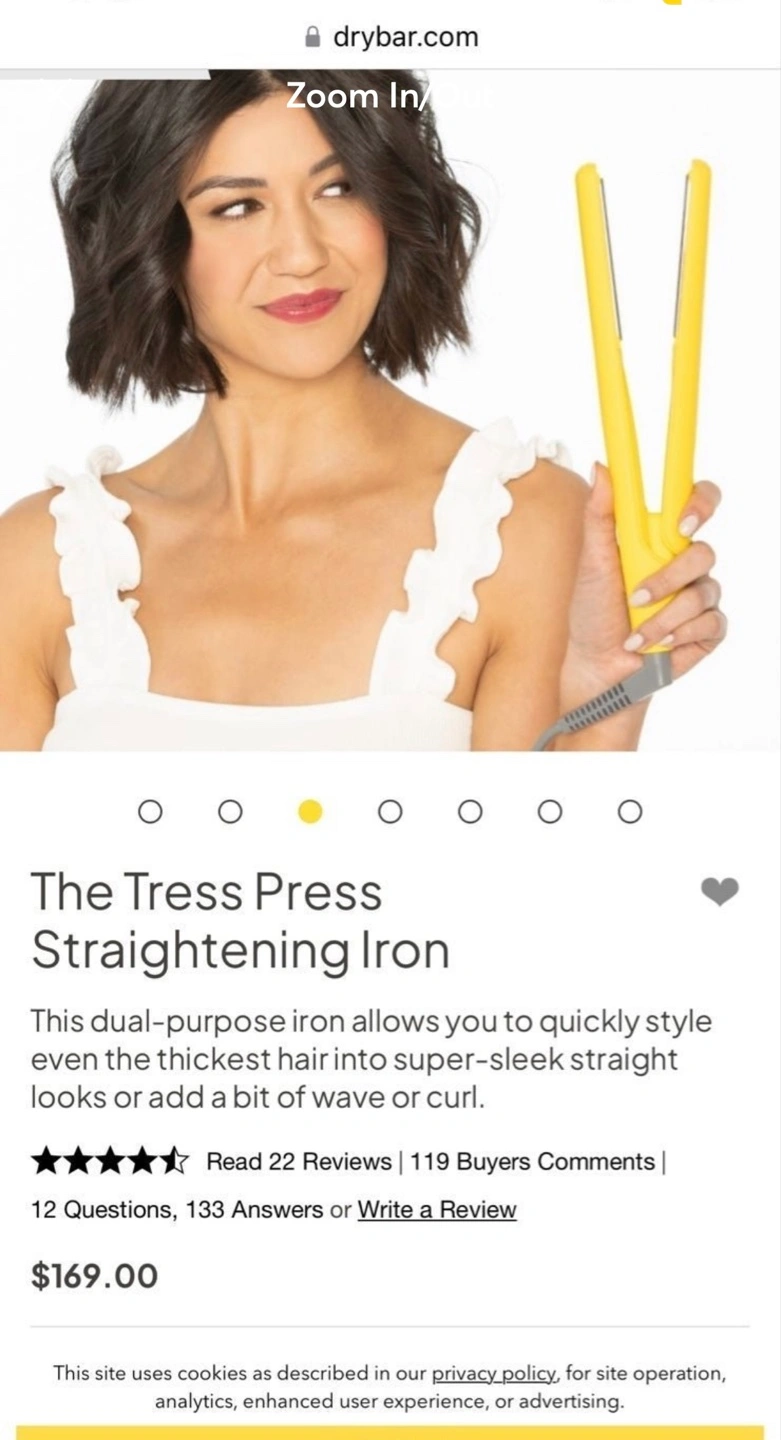Tap the drybar.com address bar

[x=391, y=37]
